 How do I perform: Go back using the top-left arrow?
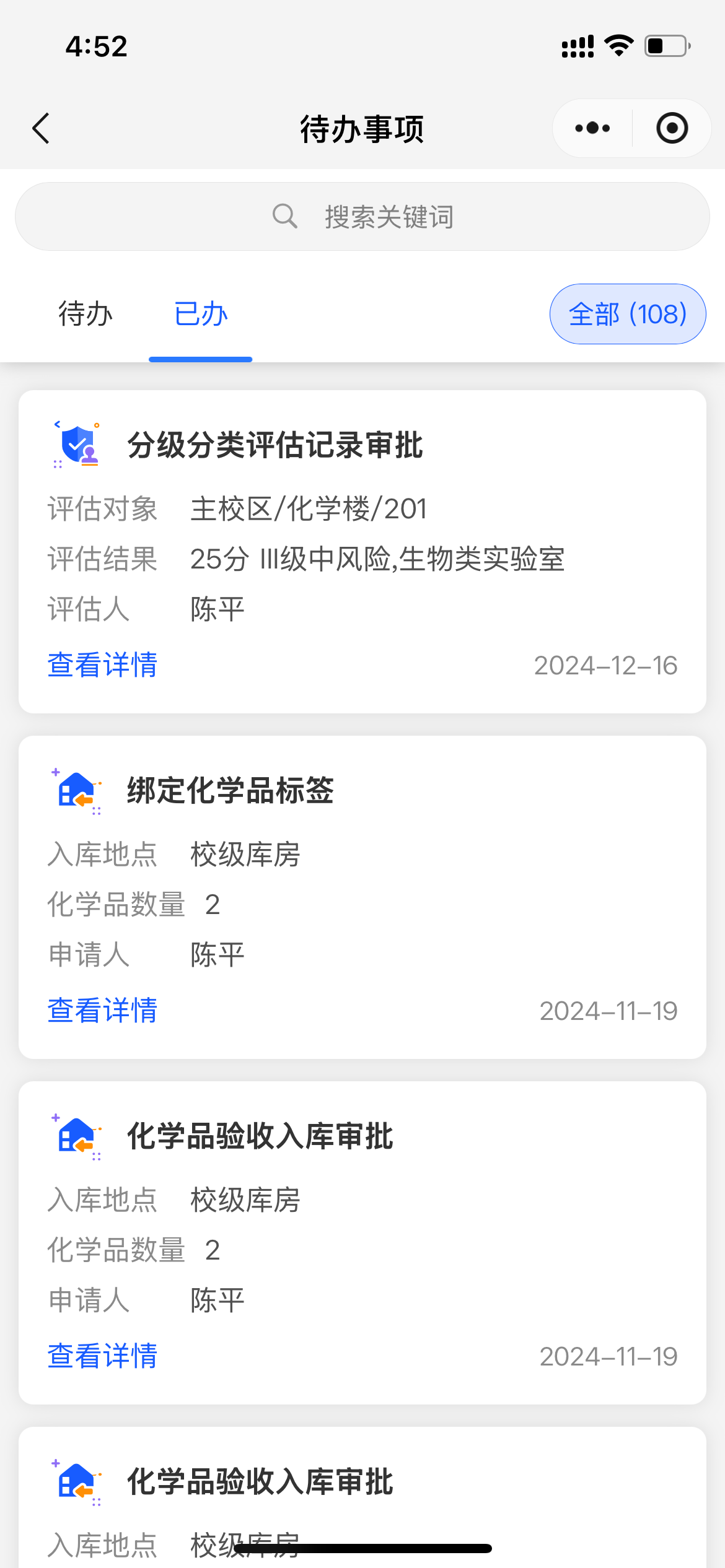(x=41, y=128)
